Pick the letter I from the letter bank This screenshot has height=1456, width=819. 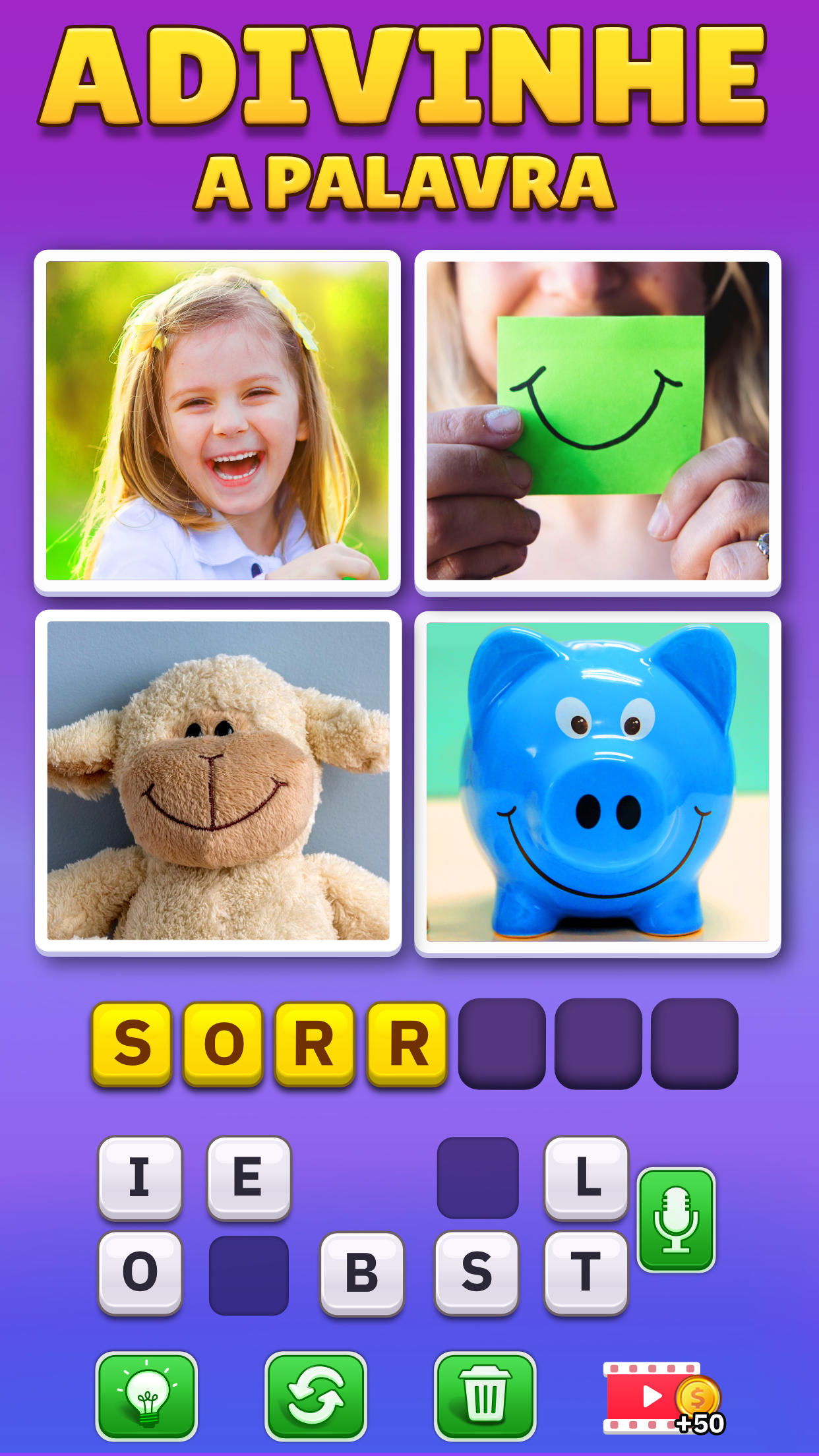140,1178
